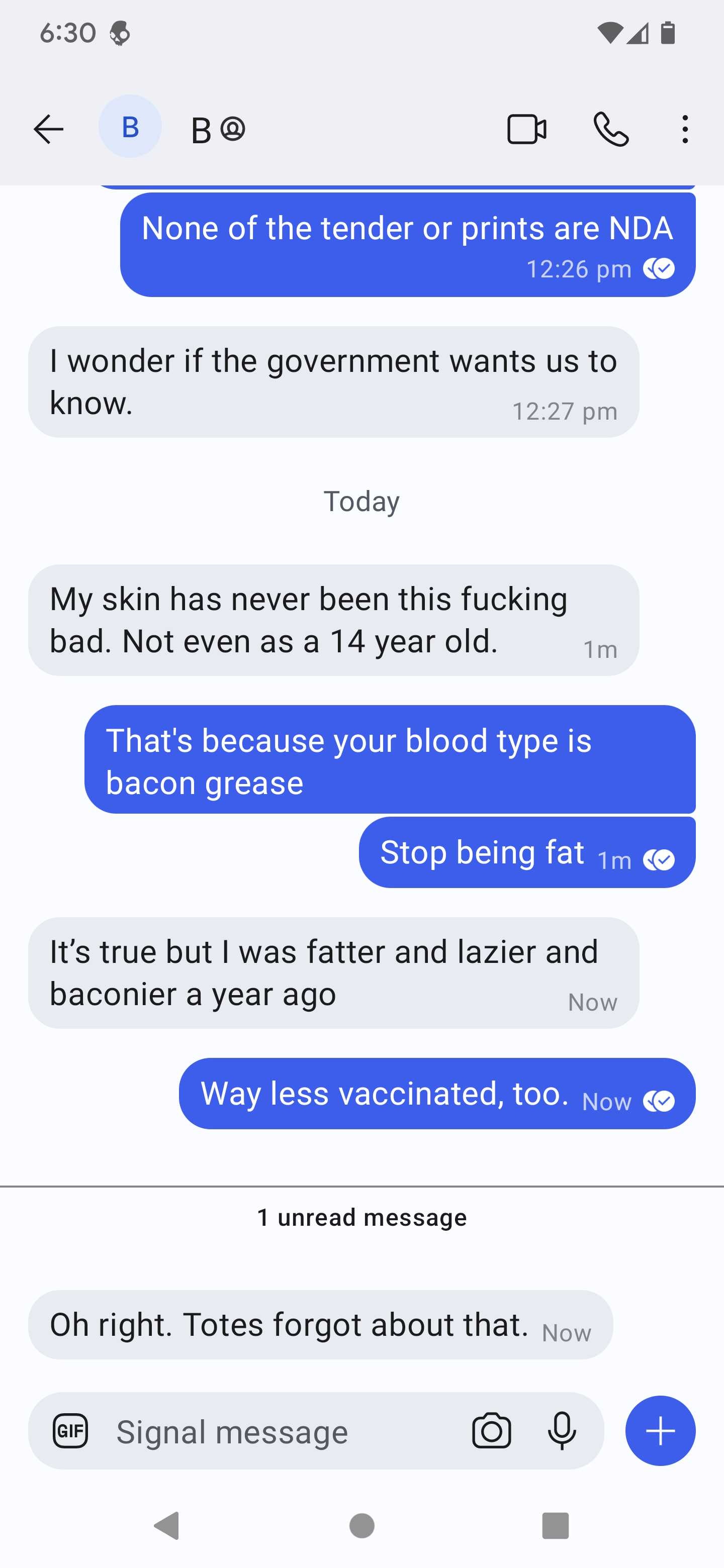
Task: Start a video call with B@
Action: [x=527, y=129]
